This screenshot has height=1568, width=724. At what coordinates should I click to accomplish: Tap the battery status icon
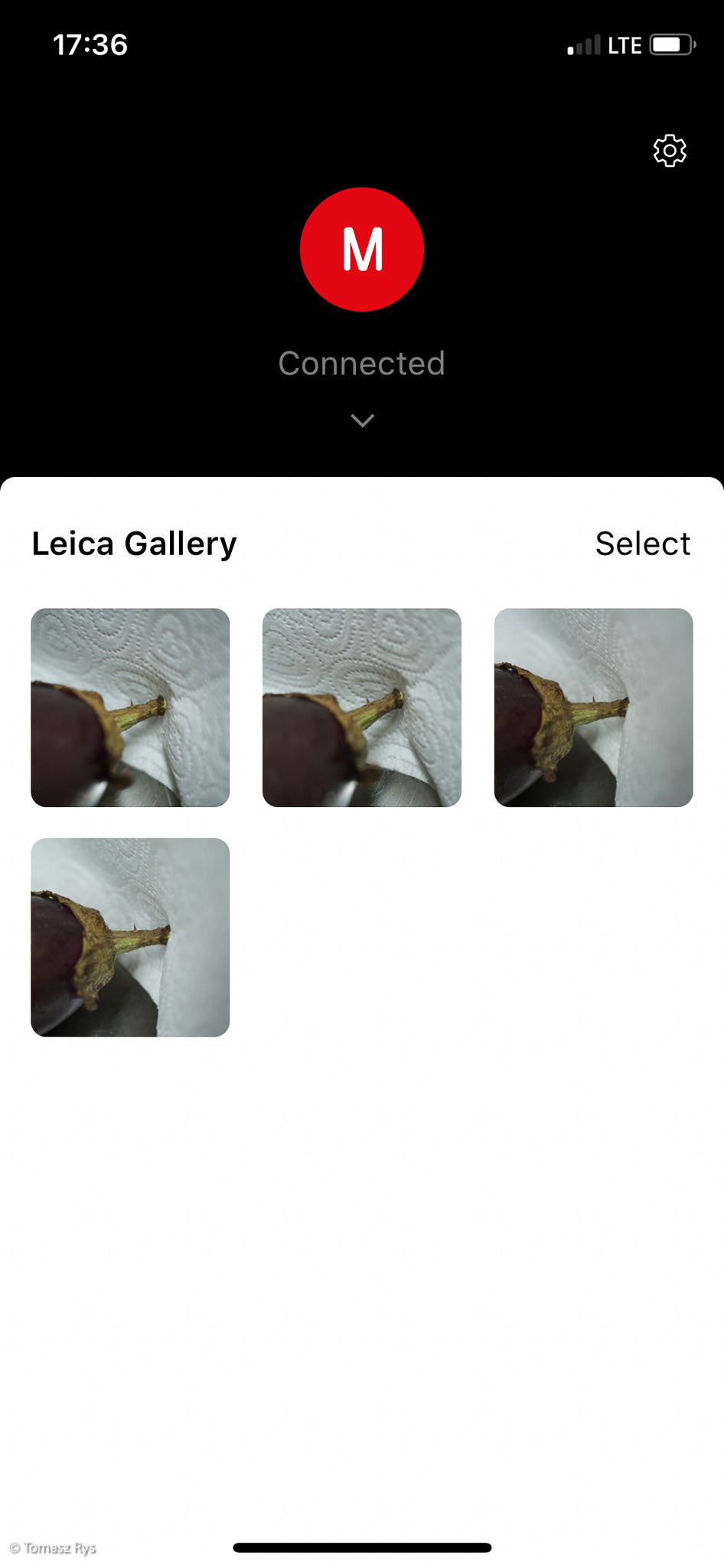672,44
